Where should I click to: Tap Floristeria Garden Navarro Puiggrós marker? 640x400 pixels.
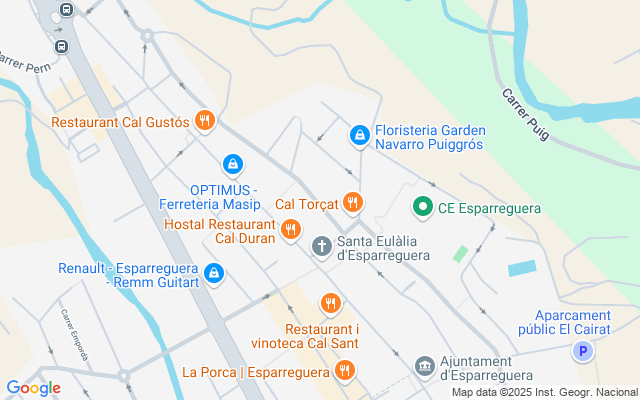click(360, 136)
